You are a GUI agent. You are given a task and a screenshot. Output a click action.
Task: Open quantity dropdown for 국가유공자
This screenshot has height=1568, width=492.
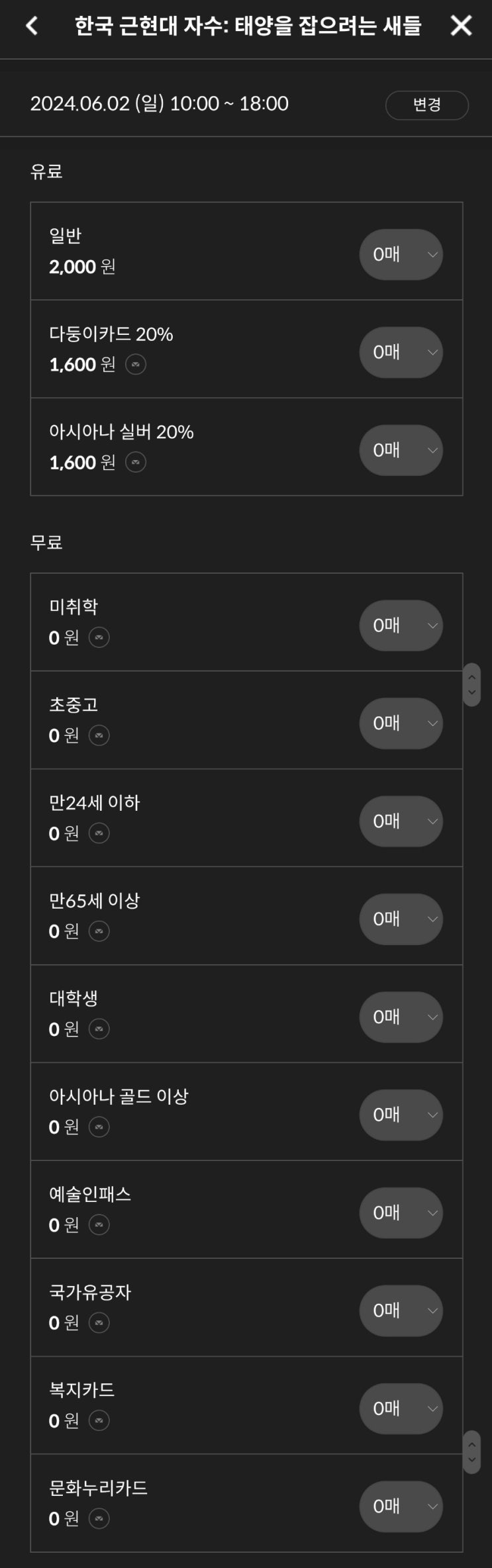[x=401, y=1310]
